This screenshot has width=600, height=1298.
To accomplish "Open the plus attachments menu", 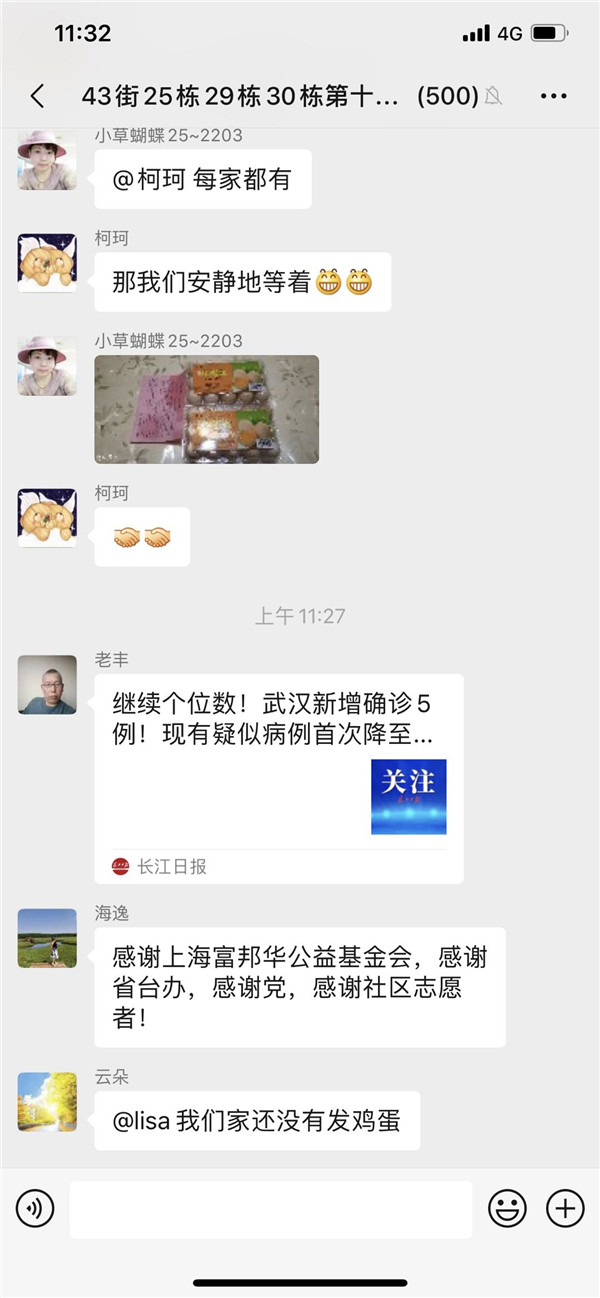I will tap(565, 1209).
